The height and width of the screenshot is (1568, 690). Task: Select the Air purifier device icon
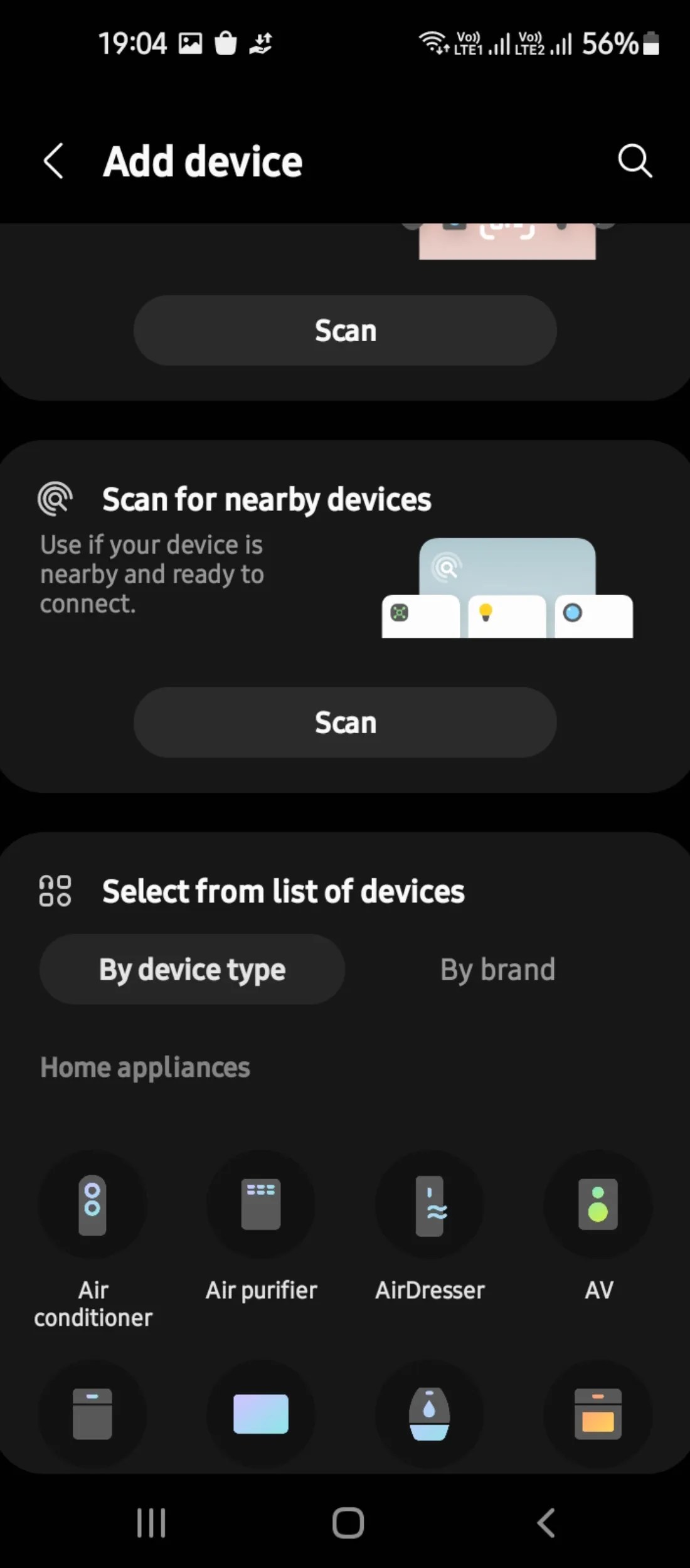(x=261, y=1204)
